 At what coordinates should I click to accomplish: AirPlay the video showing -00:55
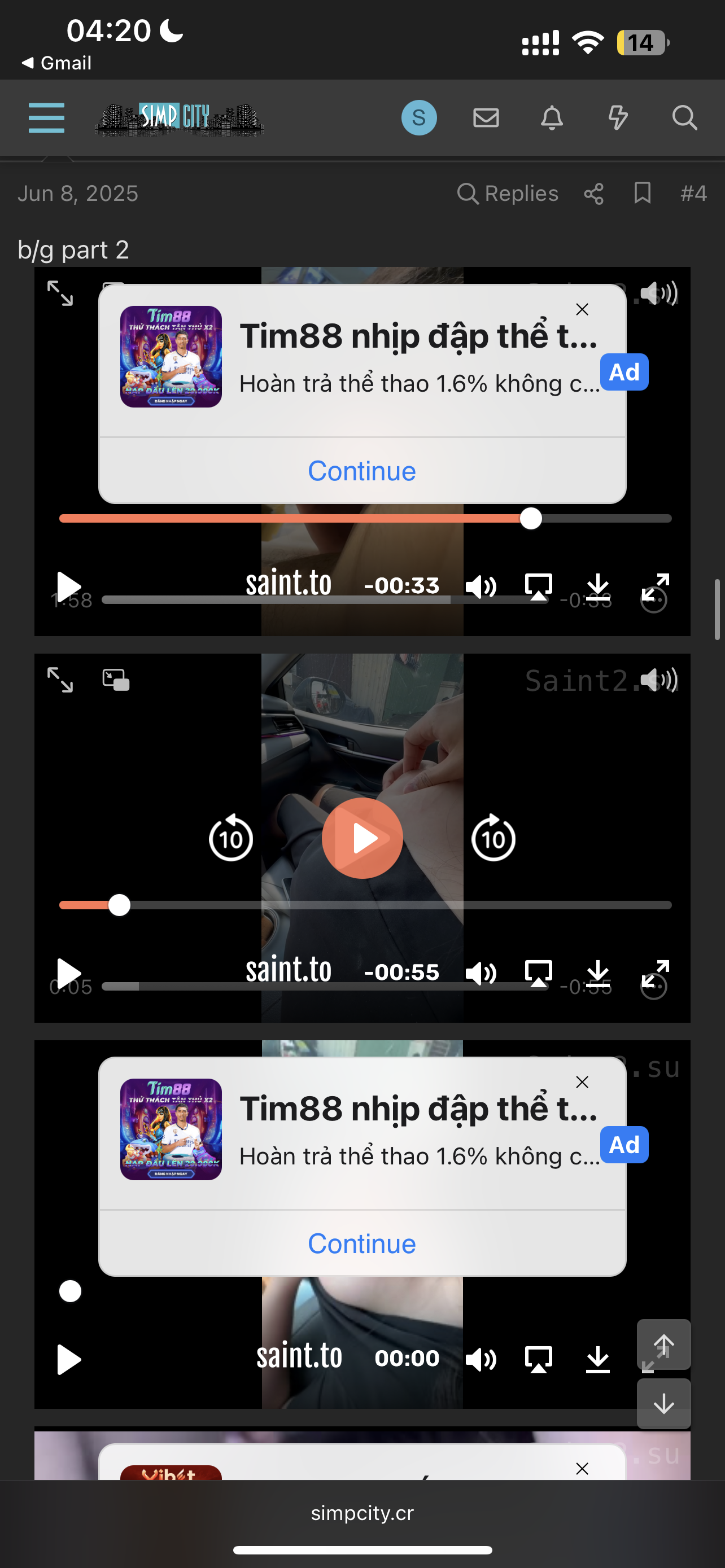(x=538, y=972)
